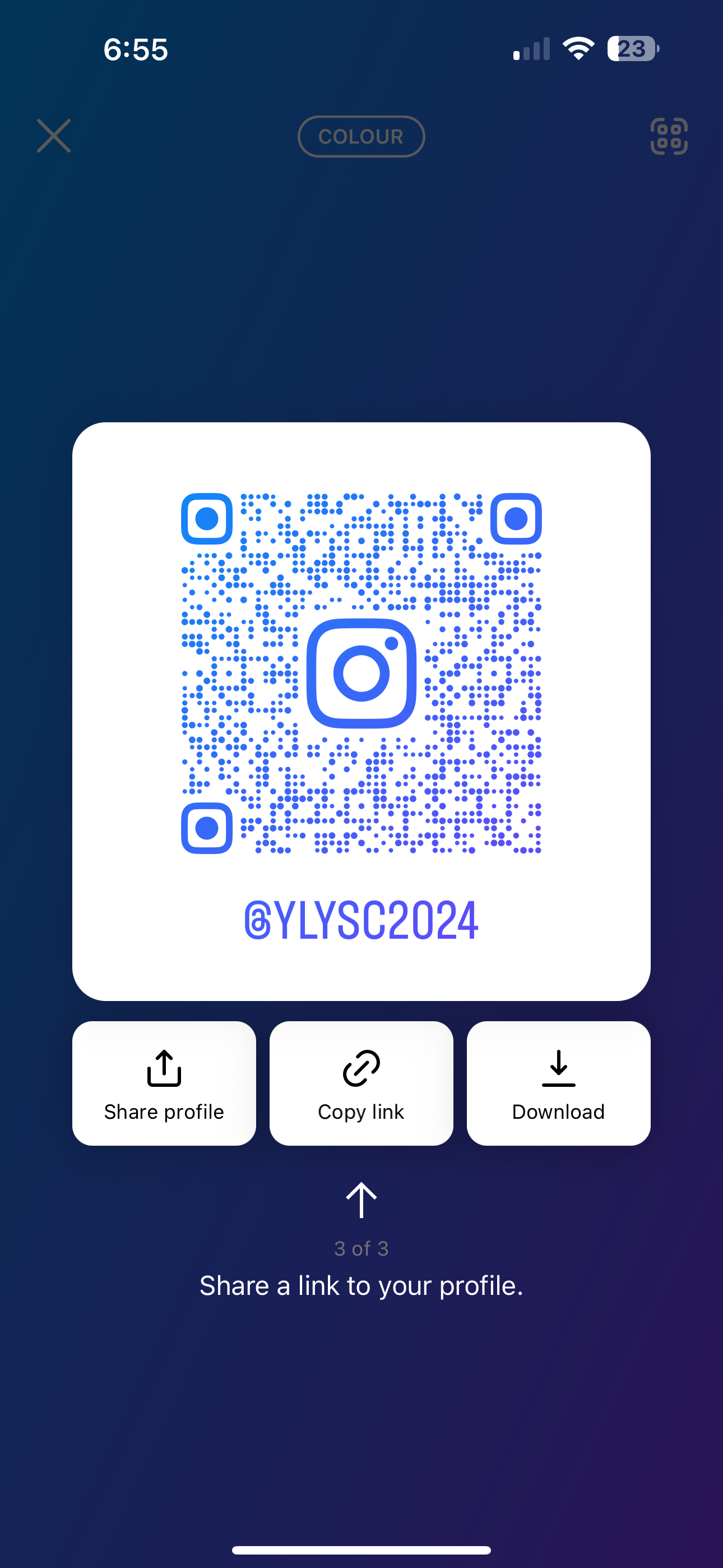This screenshot has width=723, height=1568.
Task: Change the background using the COLOUR chip
Action: pyautogui.click(x=361, y=136)
